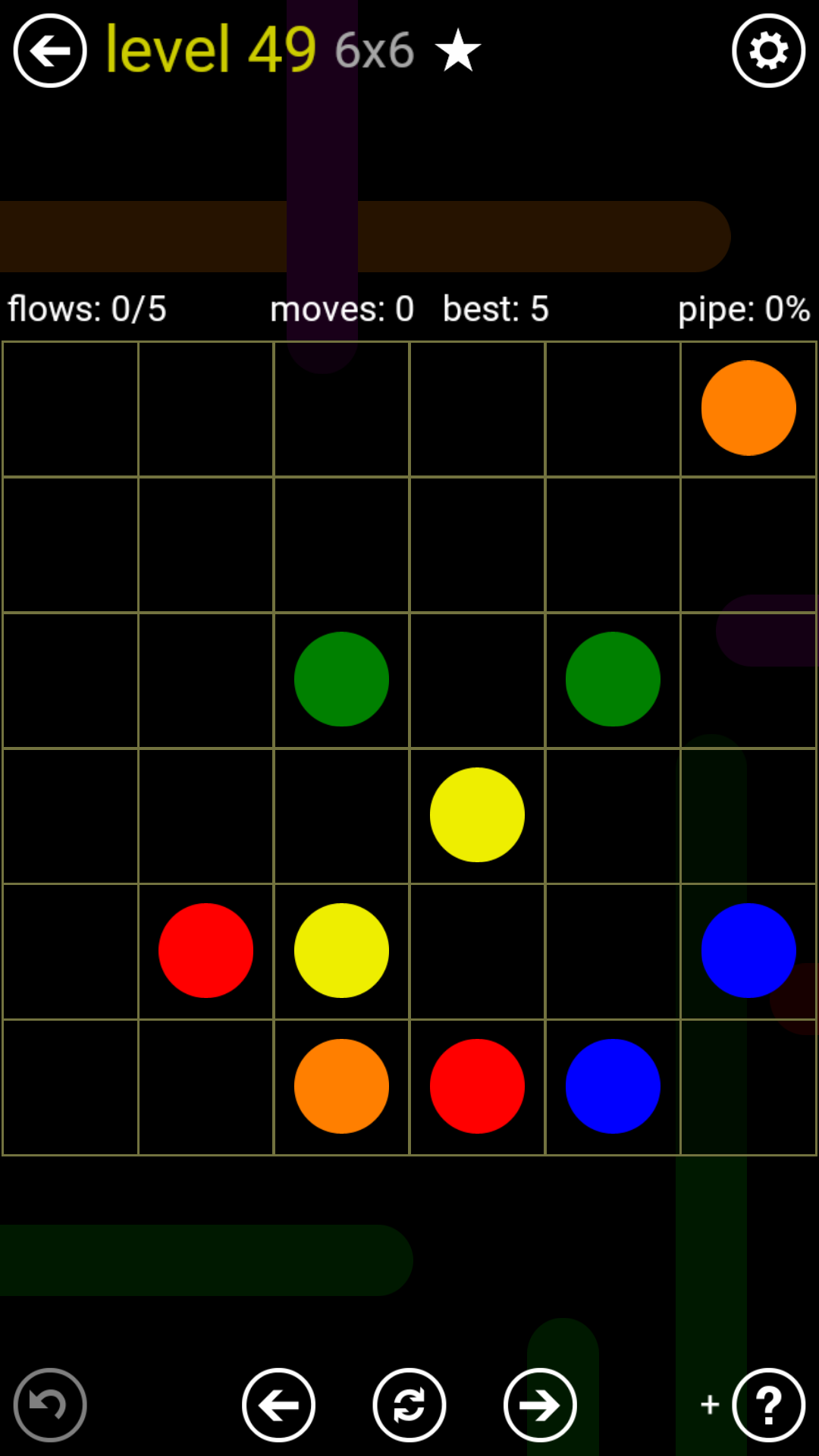Tap the orange dot in the top row
The image size is (819, 1456).
[748, 408]
